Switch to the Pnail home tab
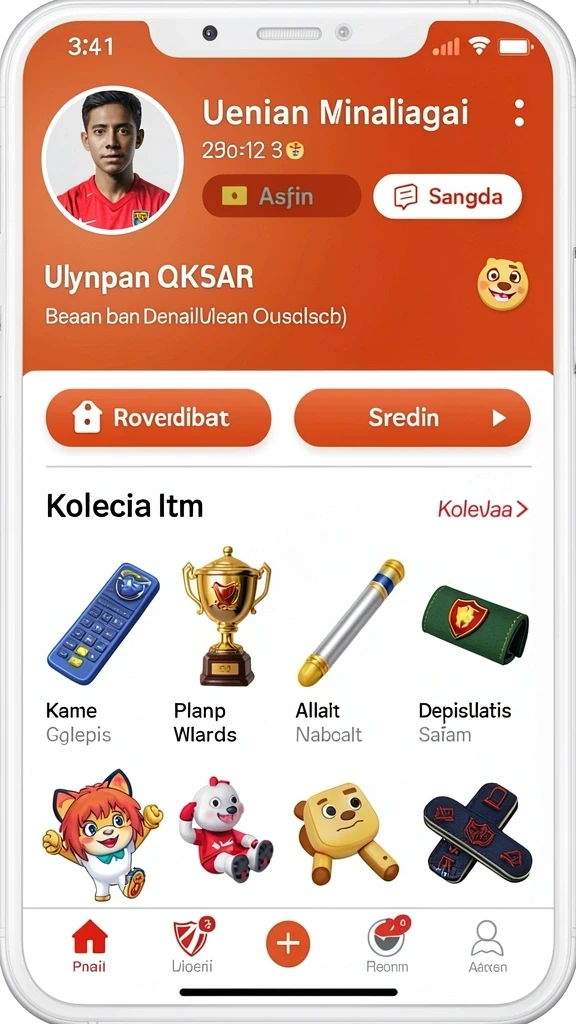576x1024 pixels. [x=89, y=947]
